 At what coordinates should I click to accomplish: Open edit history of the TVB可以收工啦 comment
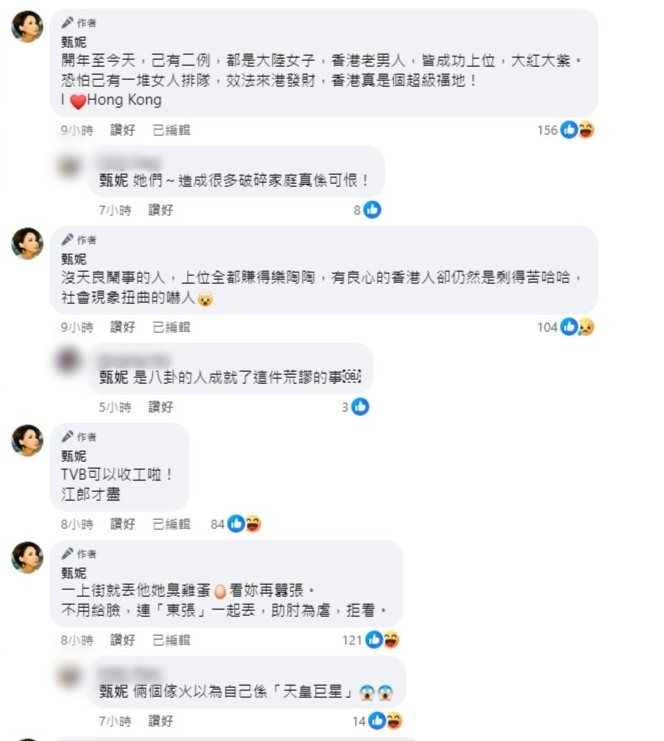click(170, 523)
